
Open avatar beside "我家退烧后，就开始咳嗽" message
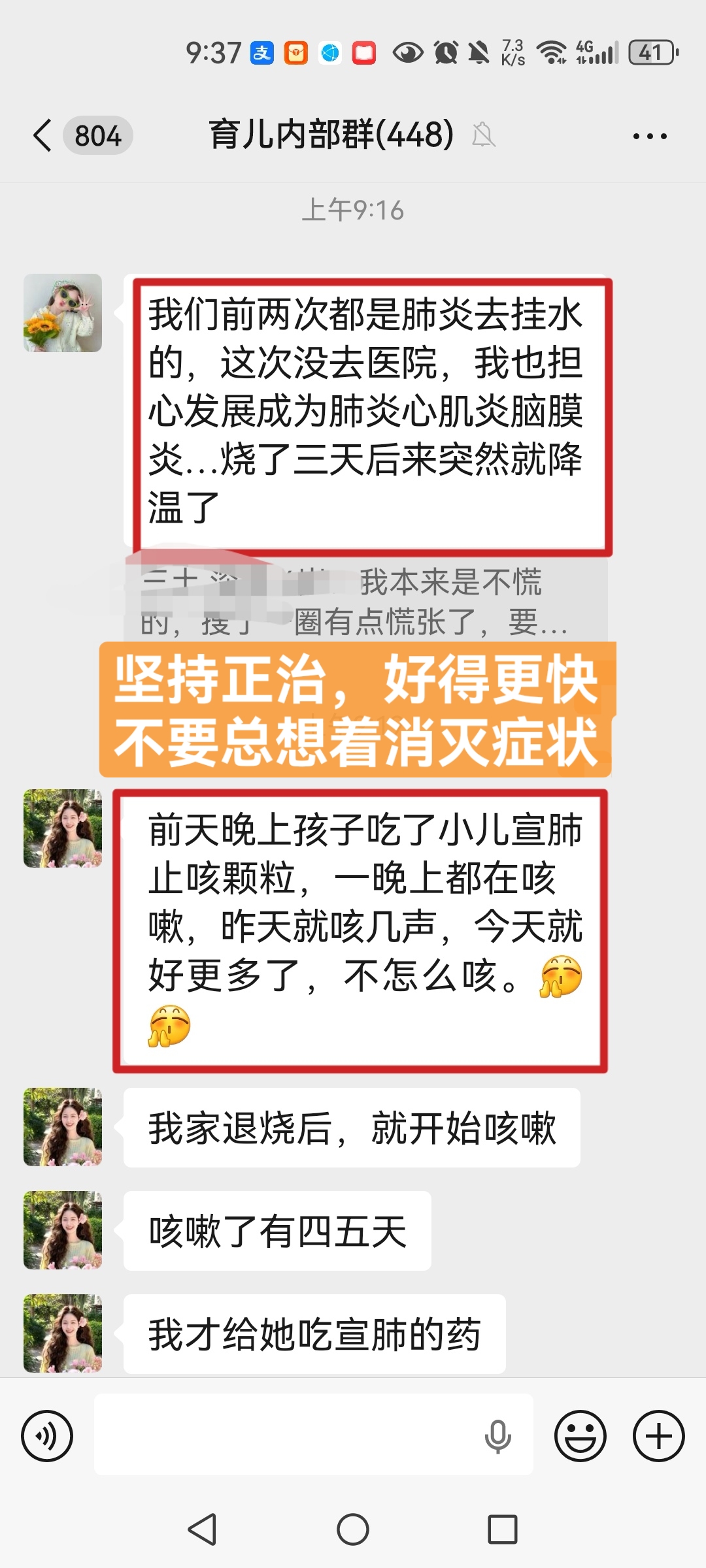tap(63, 1127)
